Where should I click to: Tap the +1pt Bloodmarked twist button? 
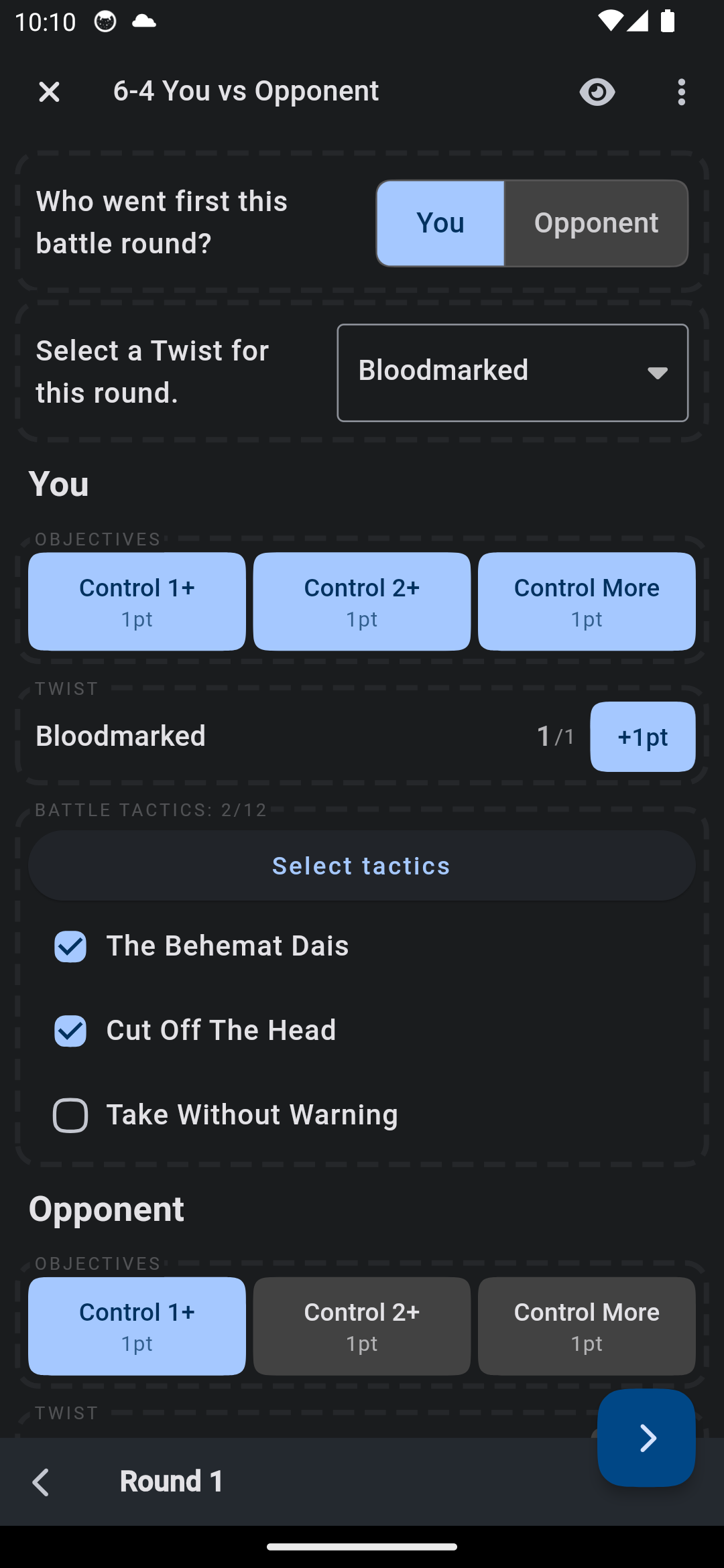(x=642, y=736)
